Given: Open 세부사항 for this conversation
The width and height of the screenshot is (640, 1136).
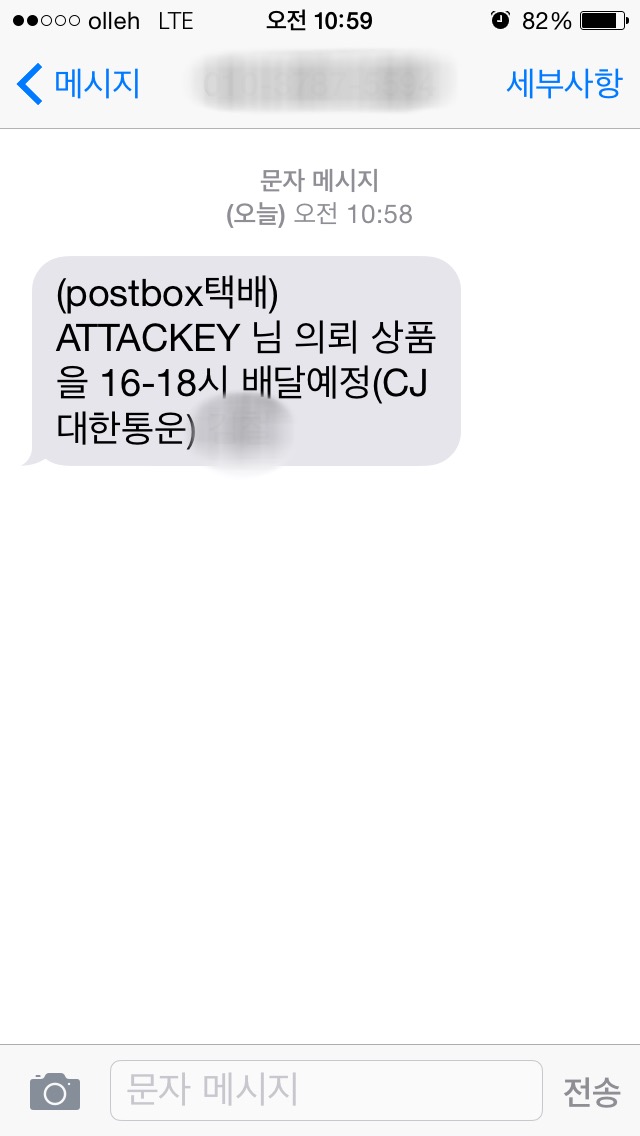Looking at the screenshot, I should point(564,84).
